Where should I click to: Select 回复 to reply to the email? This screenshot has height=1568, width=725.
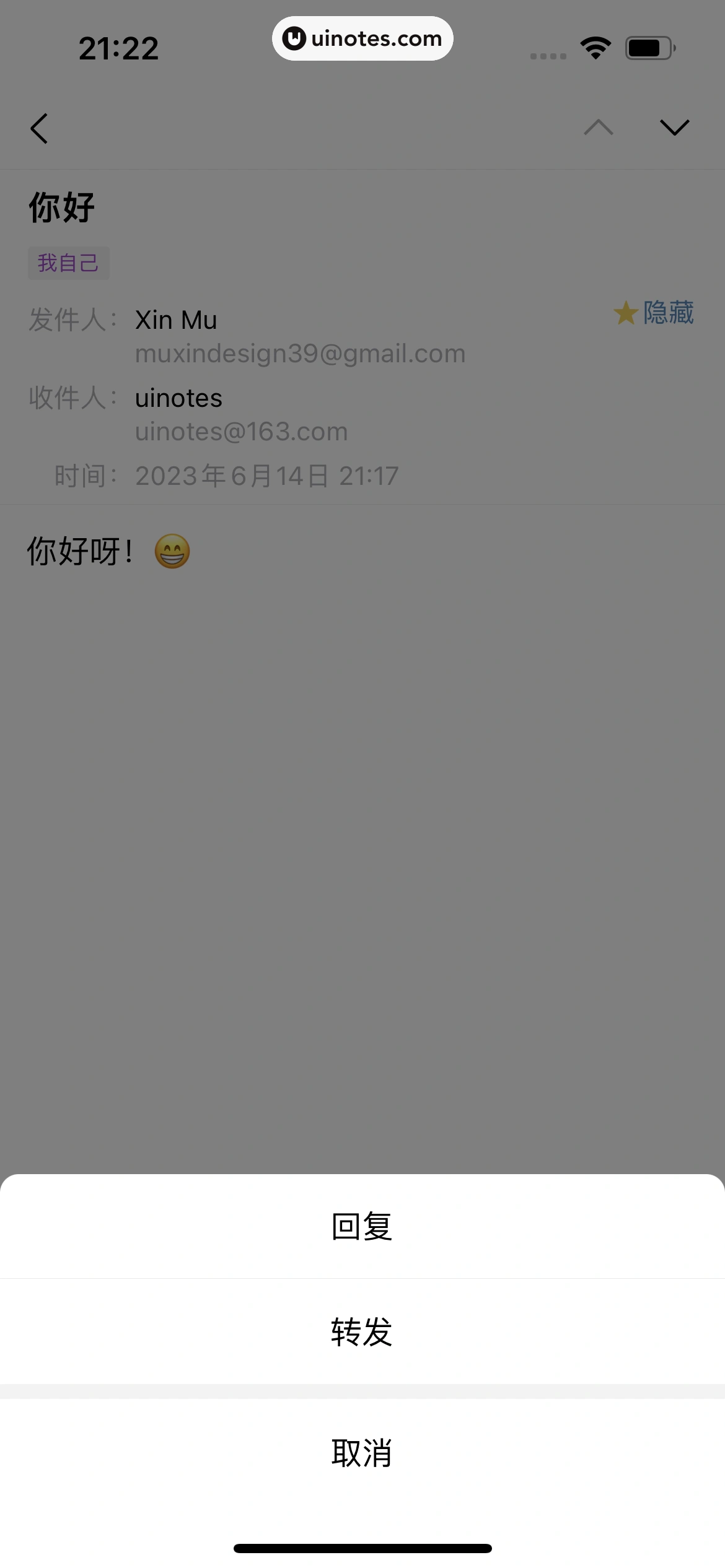pyautogui.click(x=362, y=1227)
